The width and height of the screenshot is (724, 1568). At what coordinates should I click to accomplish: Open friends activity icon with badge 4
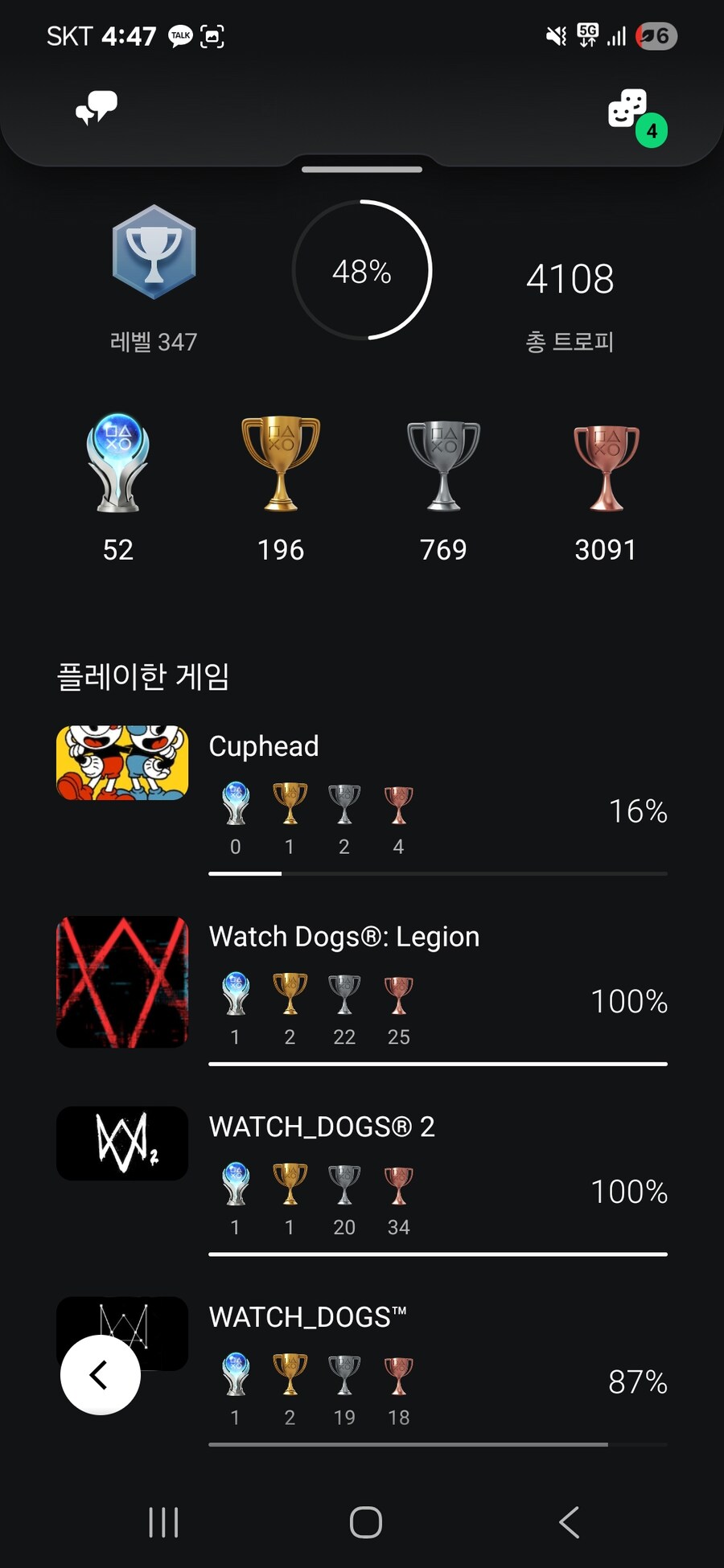[x=627, y=113]
